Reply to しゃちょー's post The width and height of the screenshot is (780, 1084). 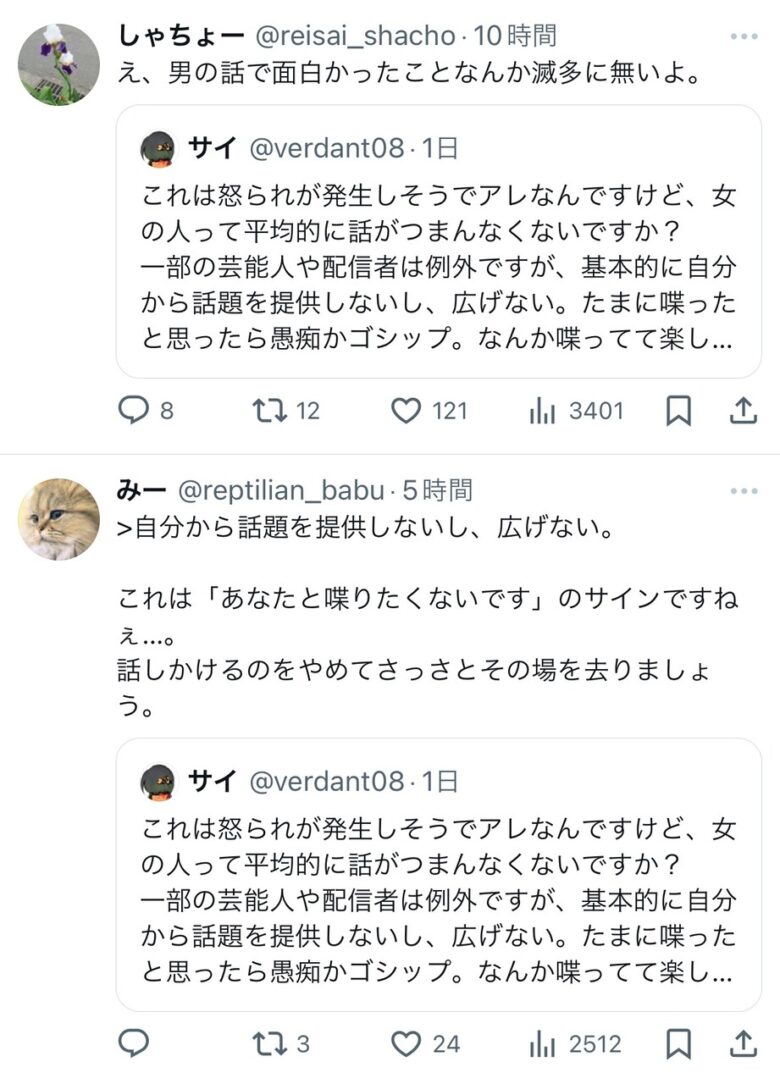click(x=134, y=411)
